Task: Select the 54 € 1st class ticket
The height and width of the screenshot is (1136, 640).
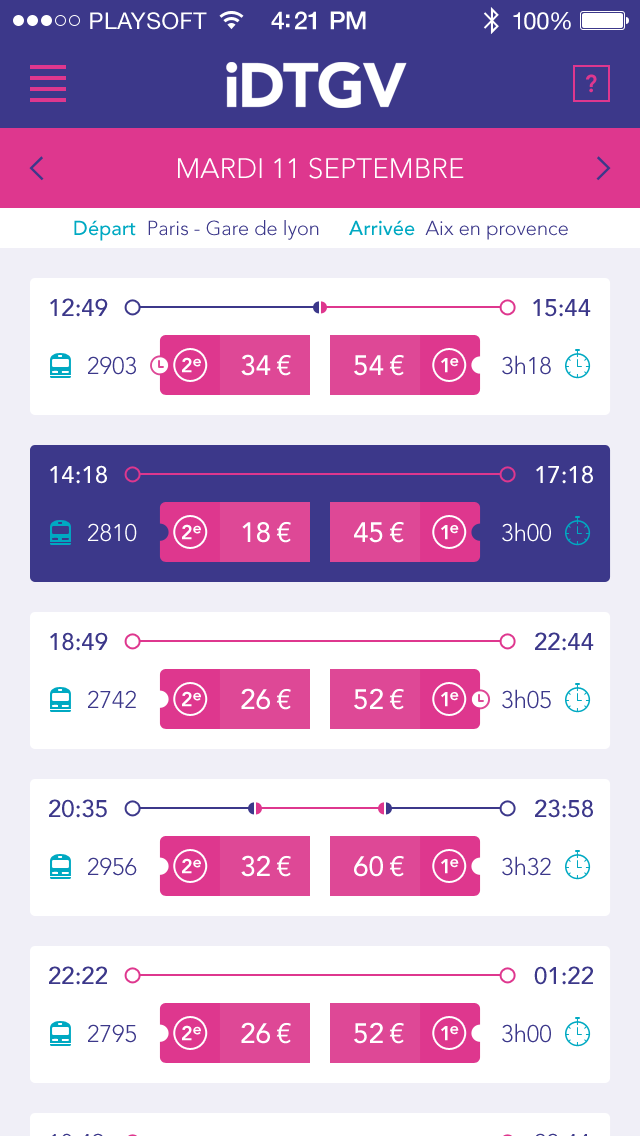Action: (x=404, y=365)
